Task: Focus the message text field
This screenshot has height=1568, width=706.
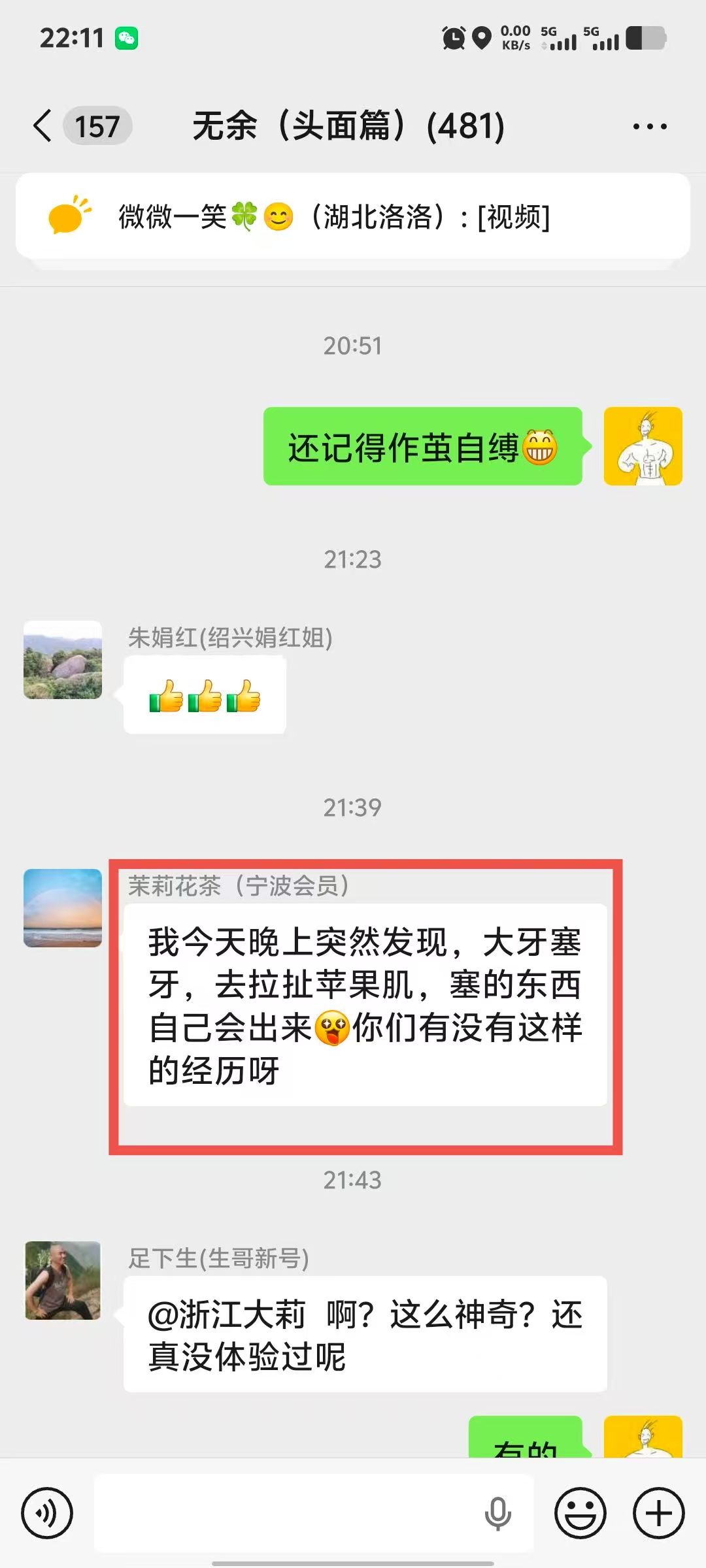Action: tap(288, 1513)
